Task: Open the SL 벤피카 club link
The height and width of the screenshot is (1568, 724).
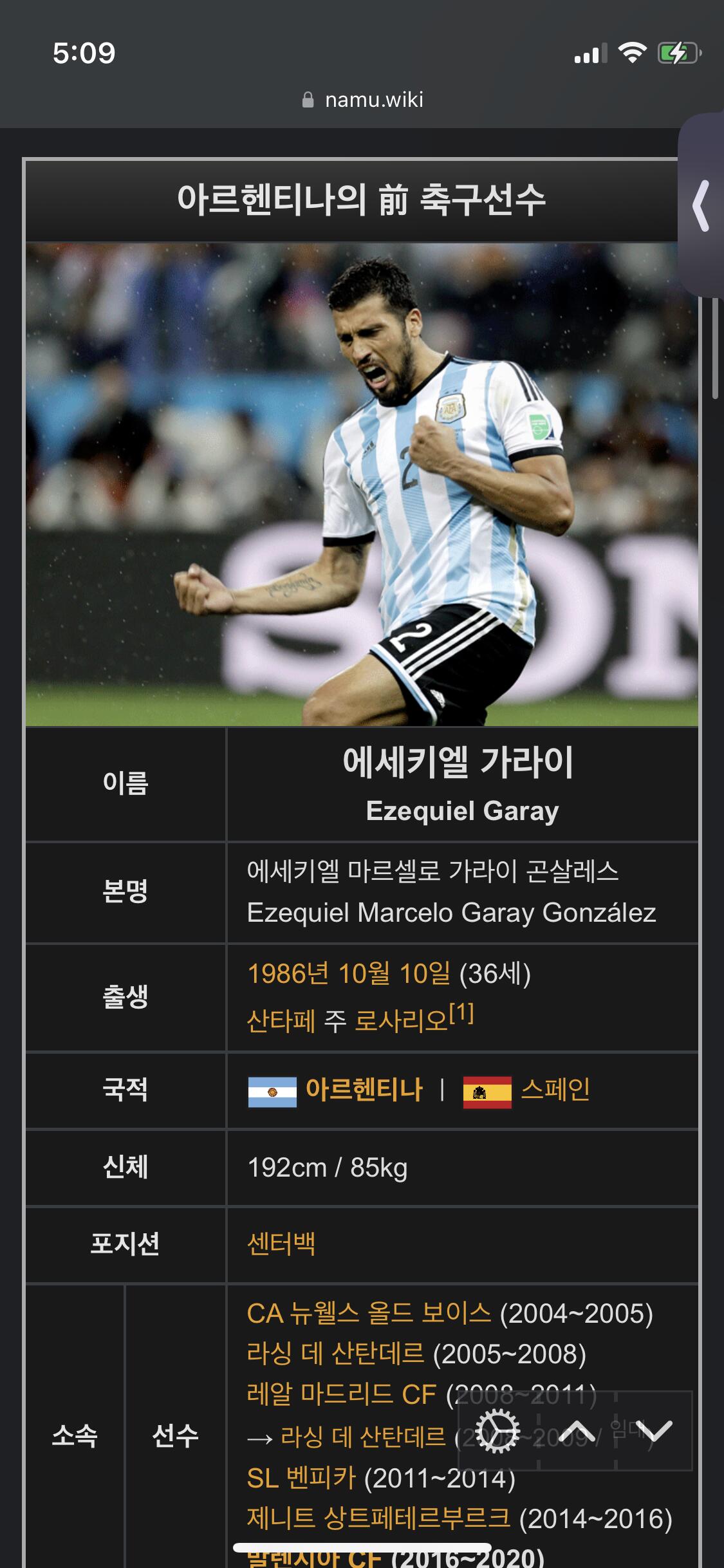Action: 301,1477
